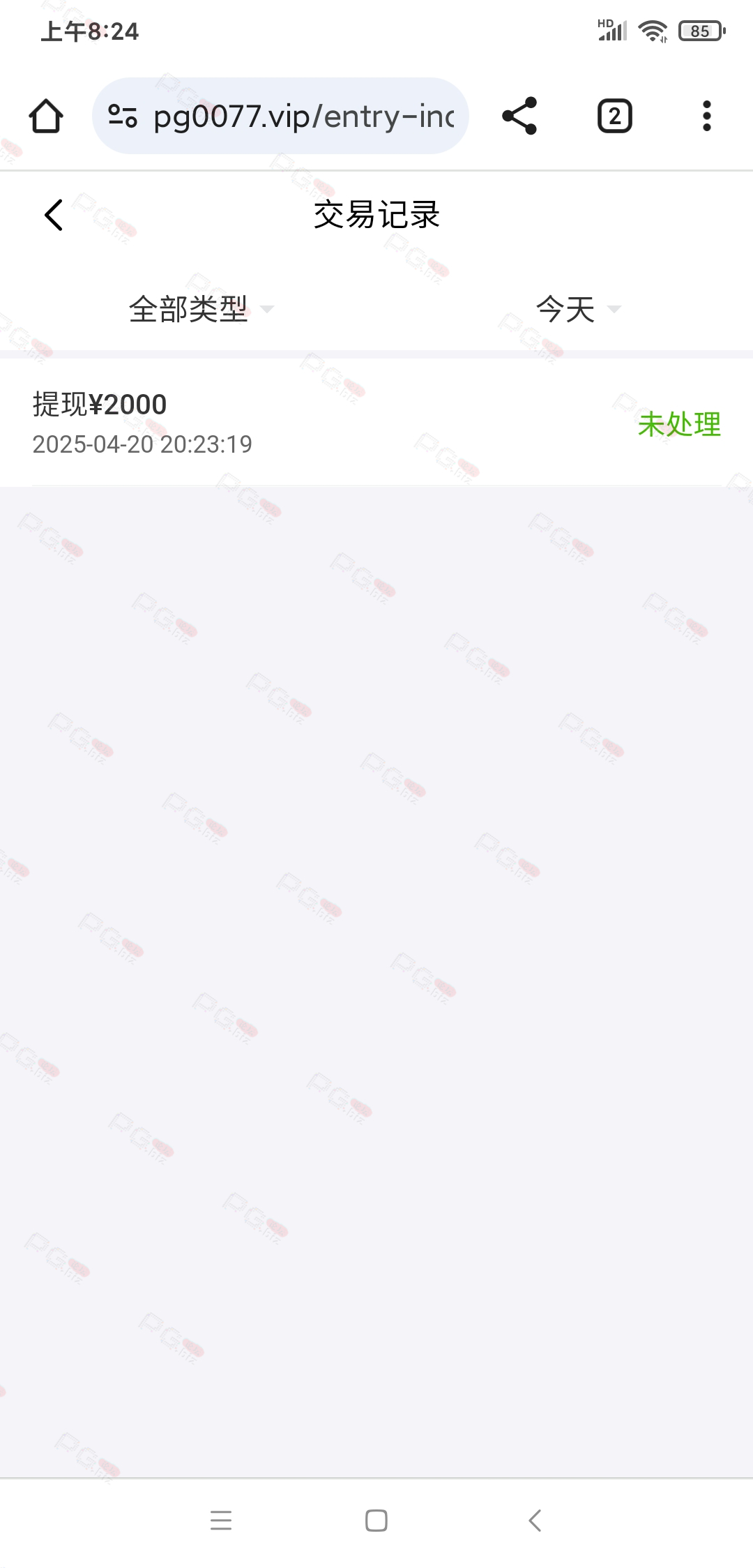This screenshot has height=1568, width=753.
Task: Open recent apps from the navigation bar
Action: 221,1520
